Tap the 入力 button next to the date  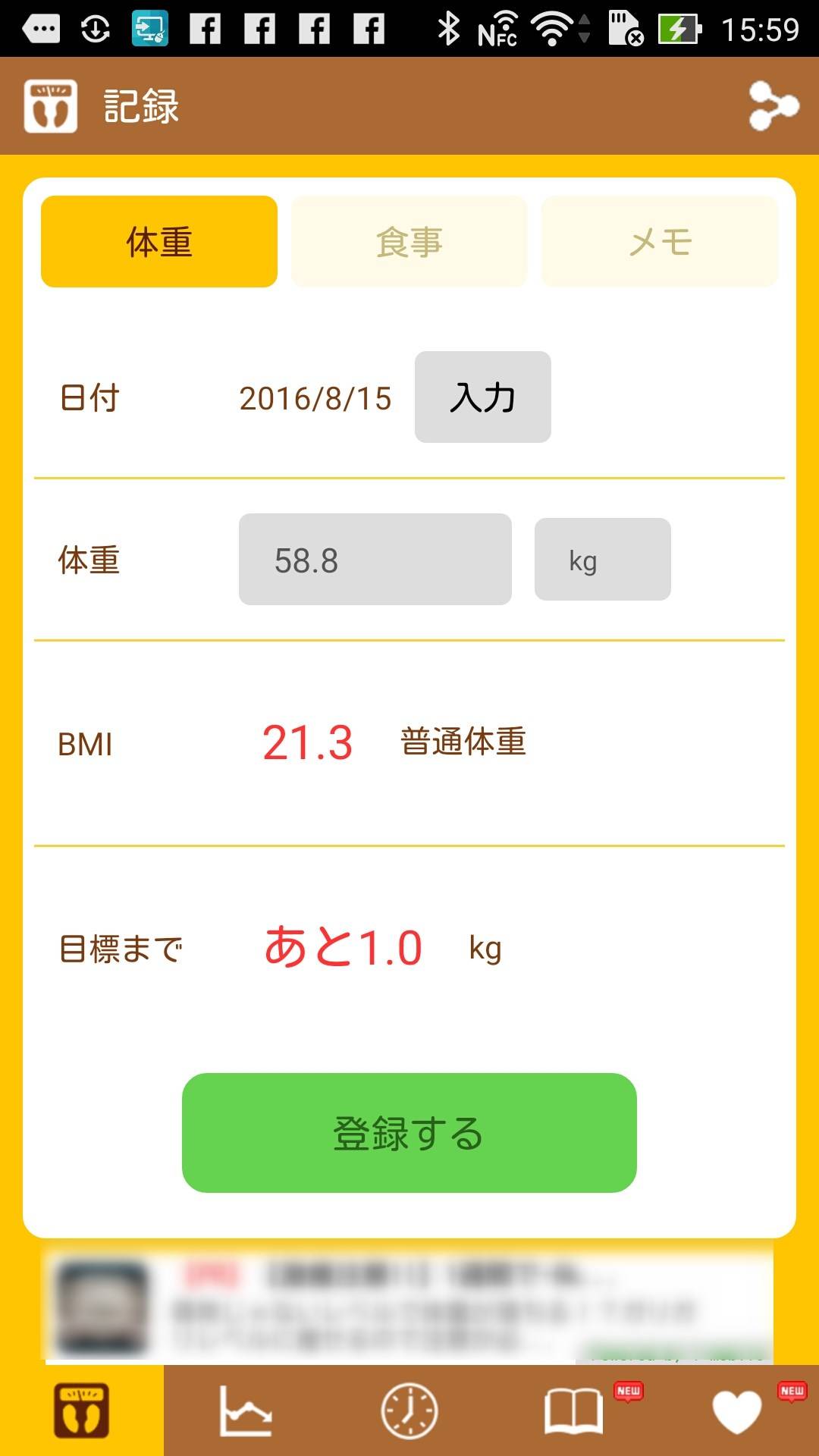click(483, 397)
